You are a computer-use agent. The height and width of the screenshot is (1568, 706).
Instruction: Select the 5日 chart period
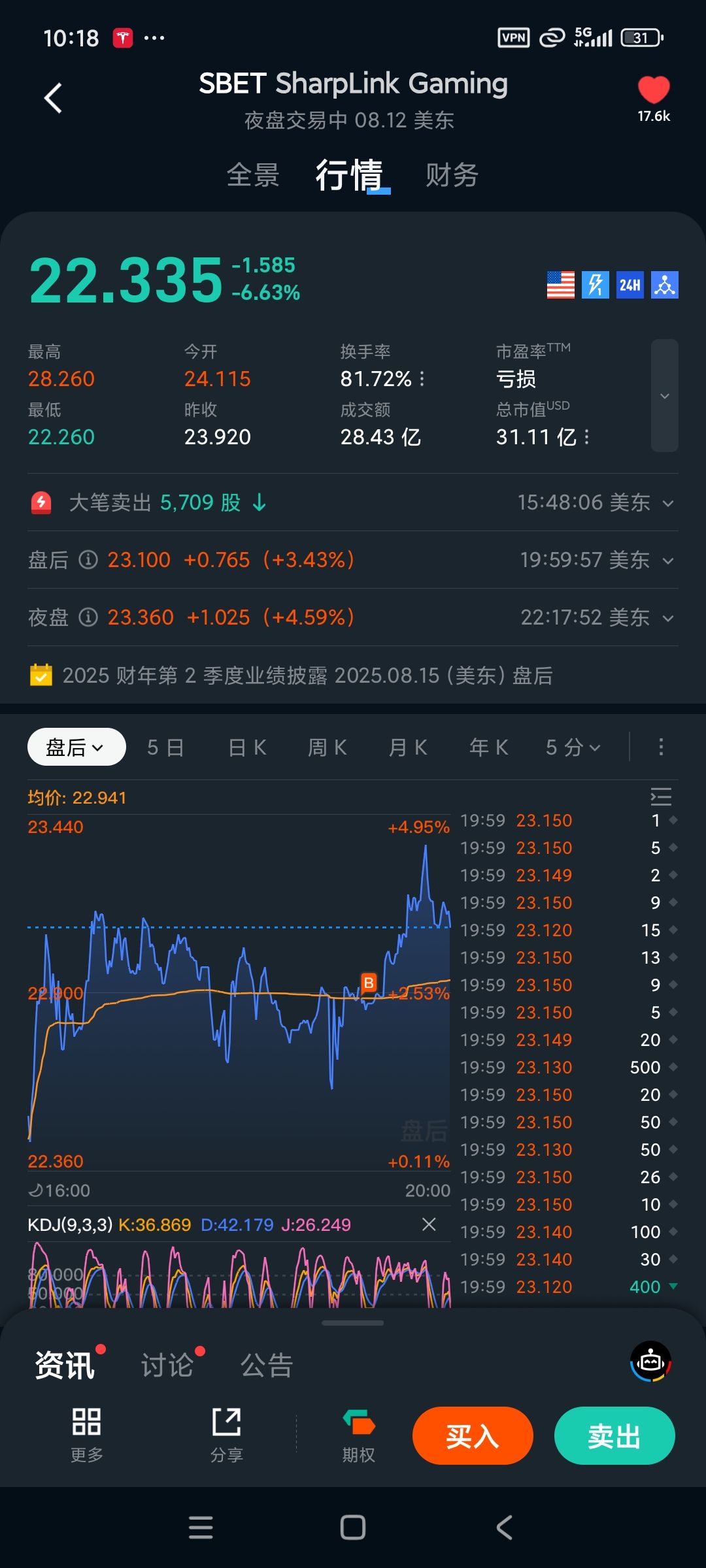[x=165, y=747]
